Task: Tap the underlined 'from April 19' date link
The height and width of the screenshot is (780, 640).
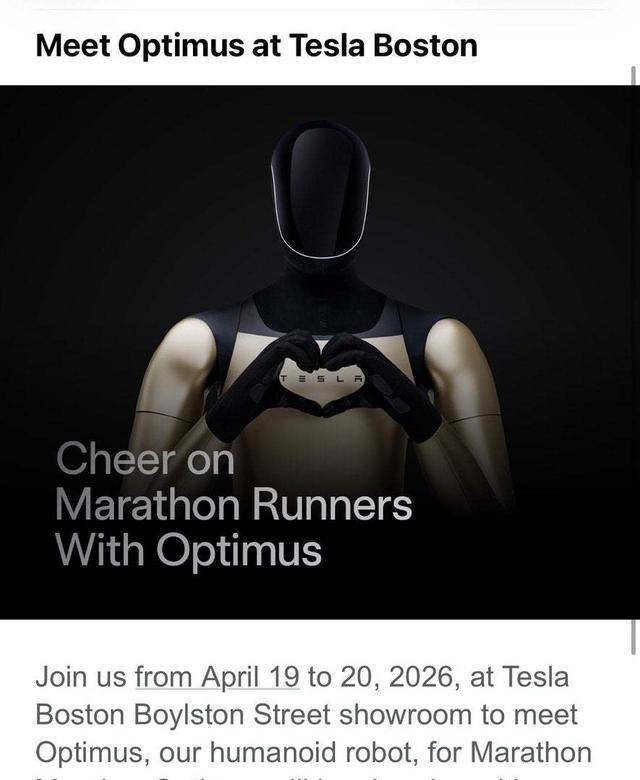Action: point(217,677)
